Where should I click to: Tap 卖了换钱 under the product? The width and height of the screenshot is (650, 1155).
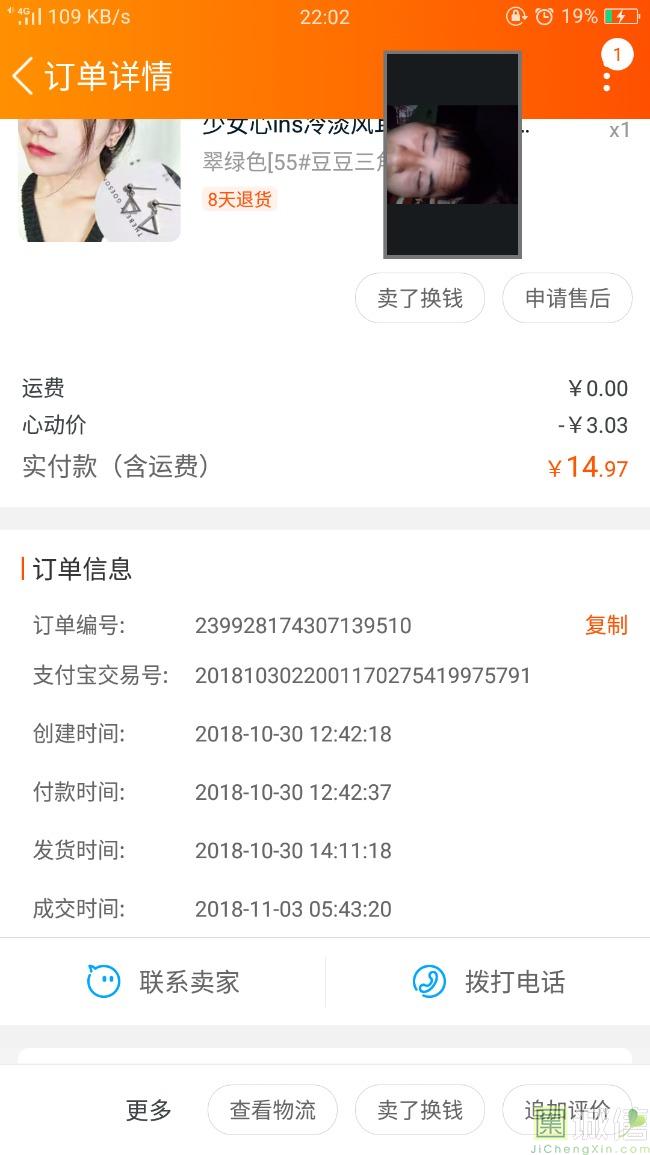(420, 298)
